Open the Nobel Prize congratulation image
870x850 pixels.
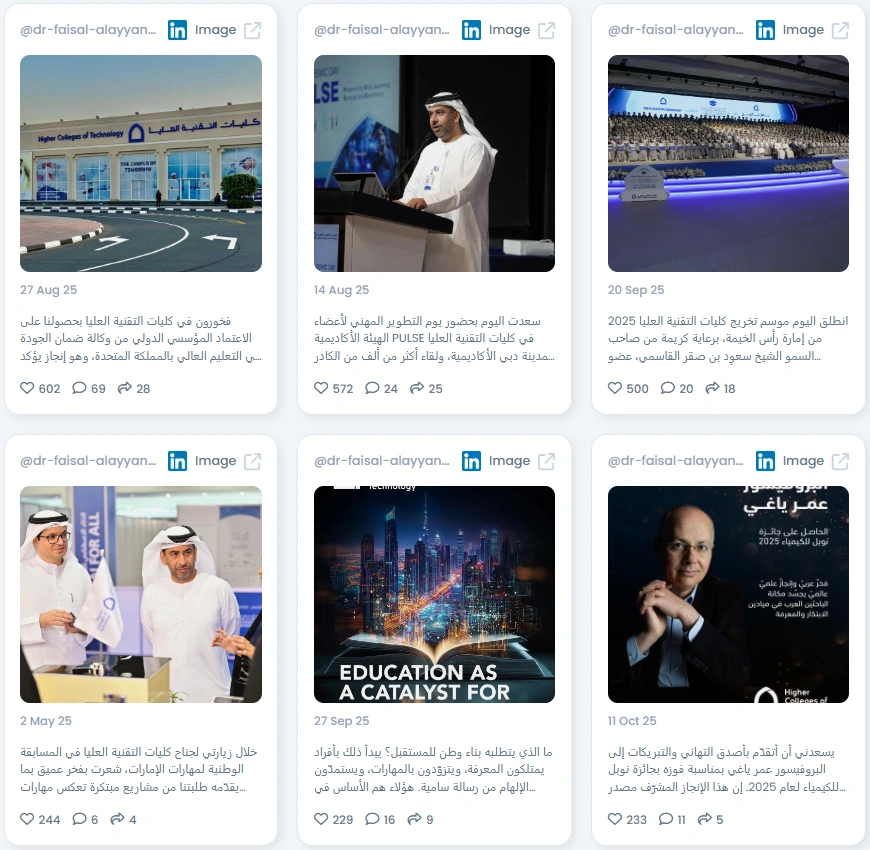tap(728, 594)
